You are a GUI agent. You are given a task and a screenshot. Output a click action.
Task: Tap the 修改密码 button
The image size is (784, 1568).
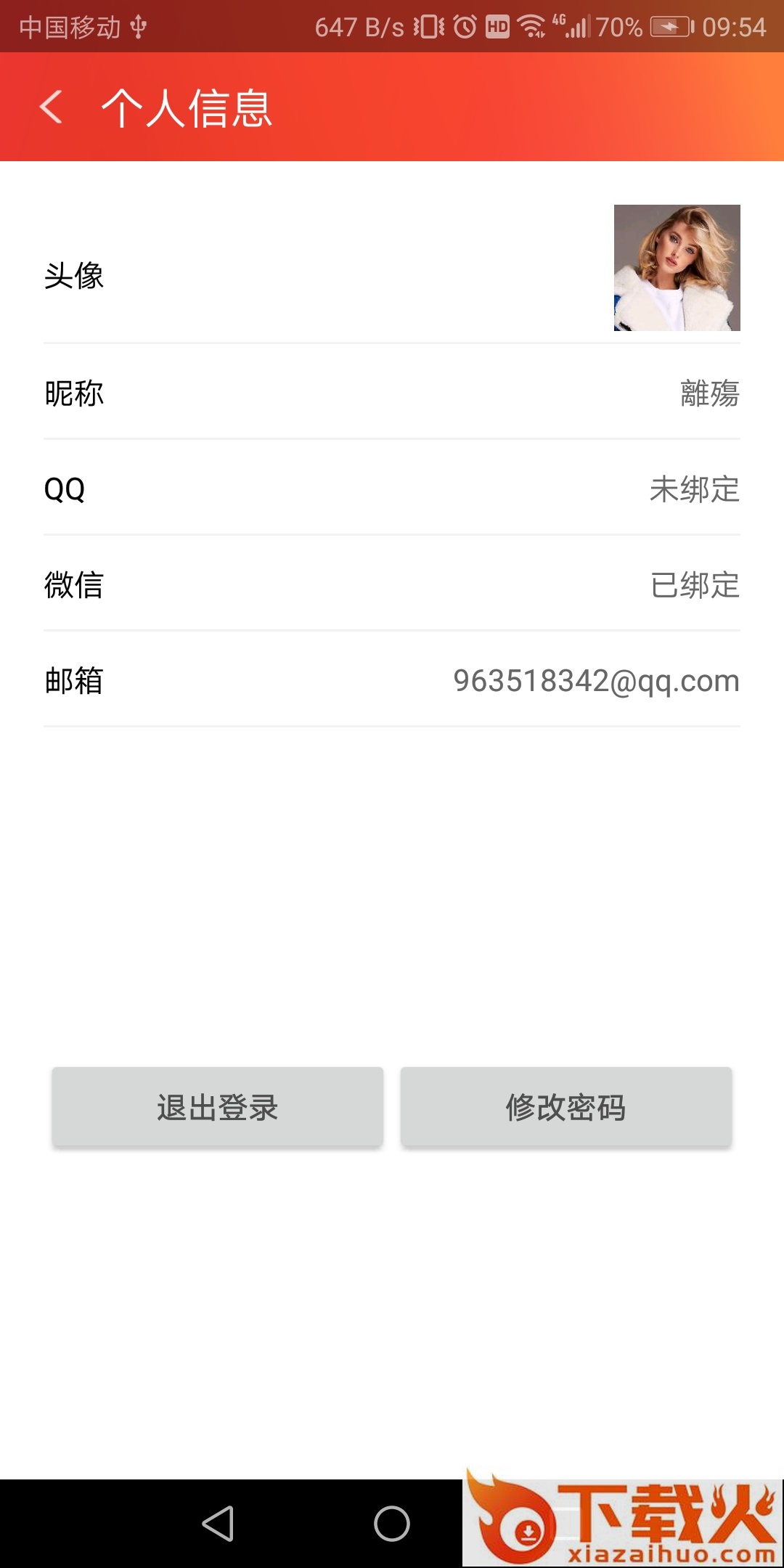(566, 1107)
